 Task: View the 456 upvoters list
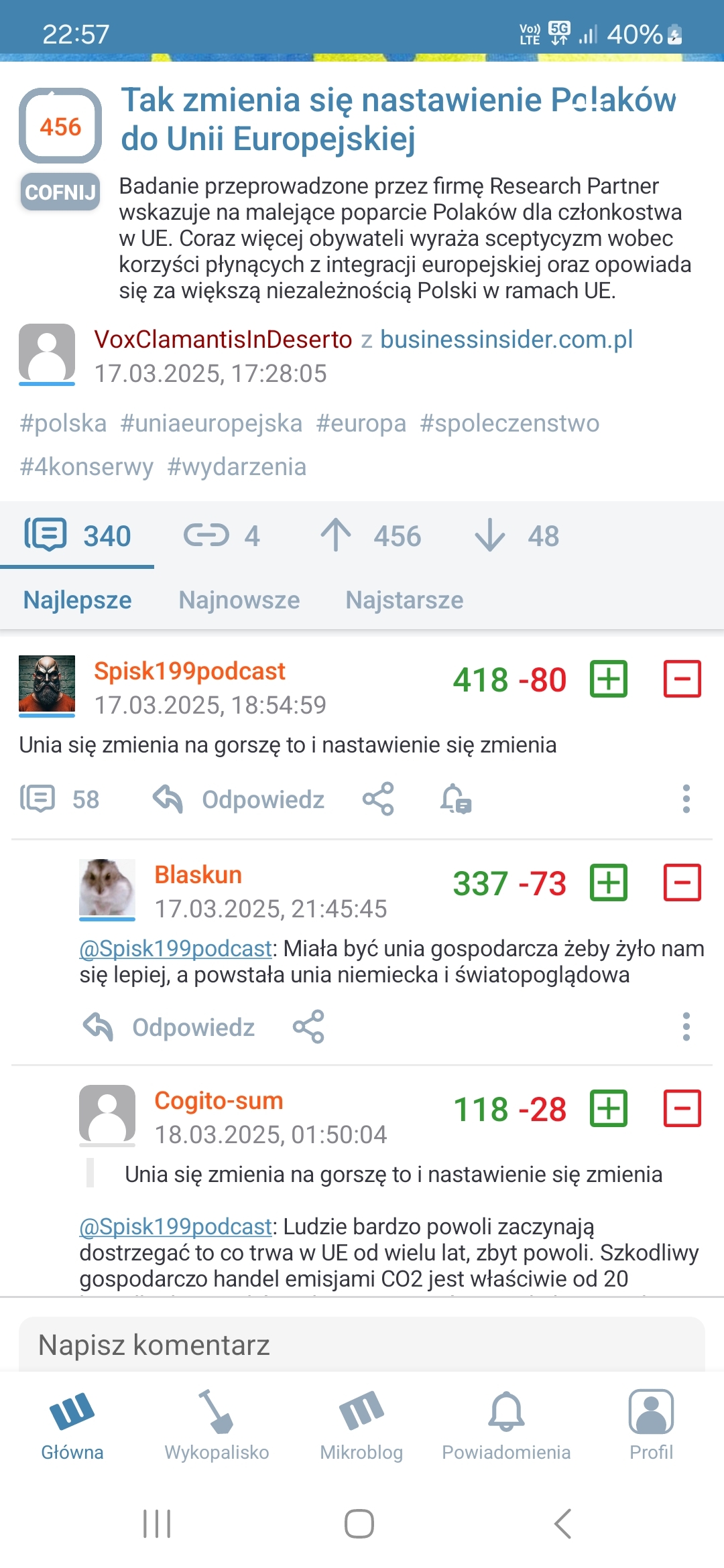pyautogui.click(x=371, y=535)
